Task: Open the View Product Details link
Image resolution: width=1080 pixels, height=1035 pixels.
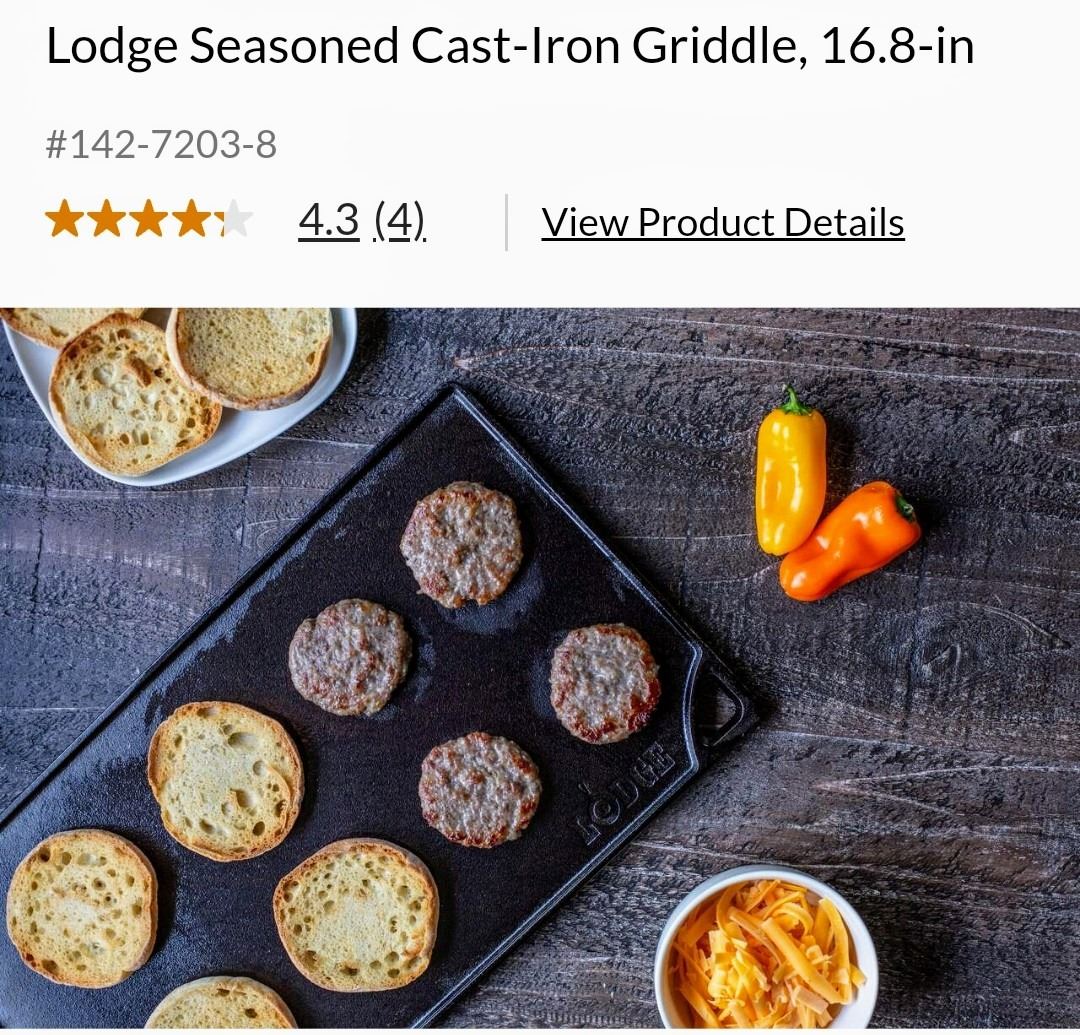Action: [722, 222]
